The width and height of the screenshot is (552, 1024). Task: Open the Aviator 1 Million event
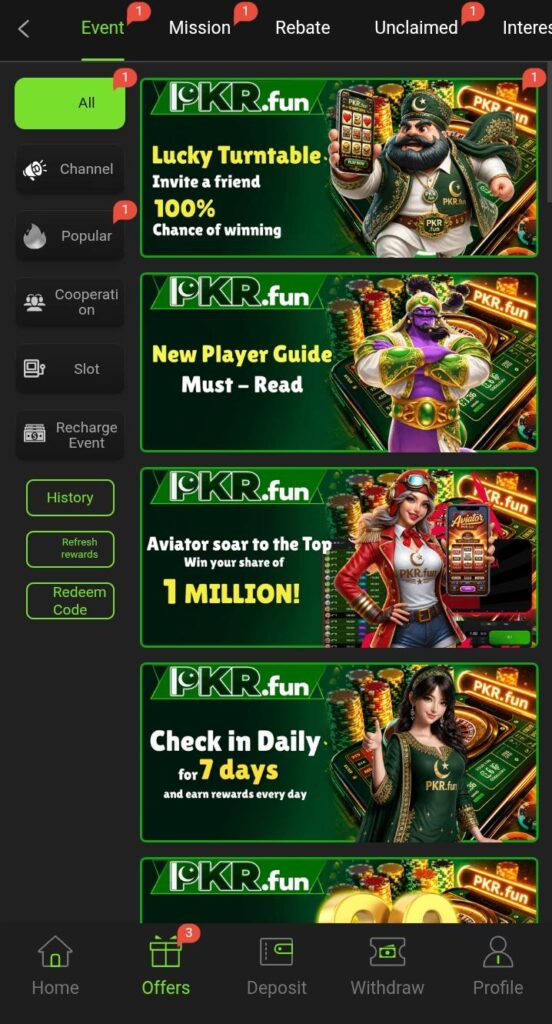pyautogui.click(x=339, y=557)
